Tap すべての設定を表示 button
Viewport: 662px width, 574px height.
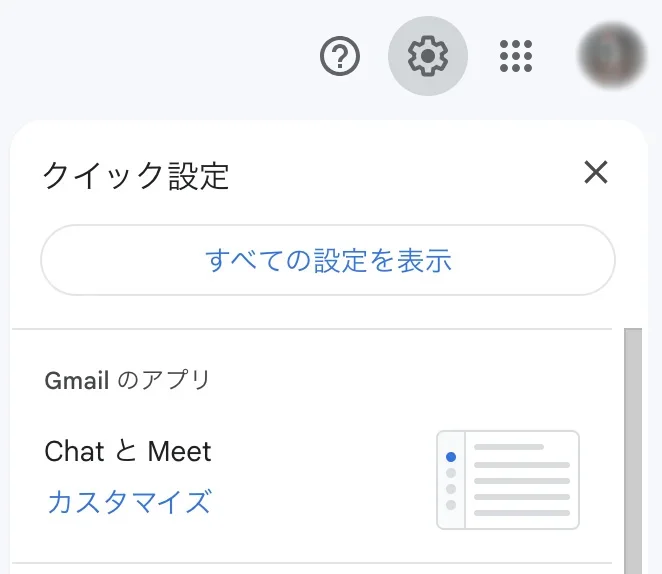[x=328, y=261]
